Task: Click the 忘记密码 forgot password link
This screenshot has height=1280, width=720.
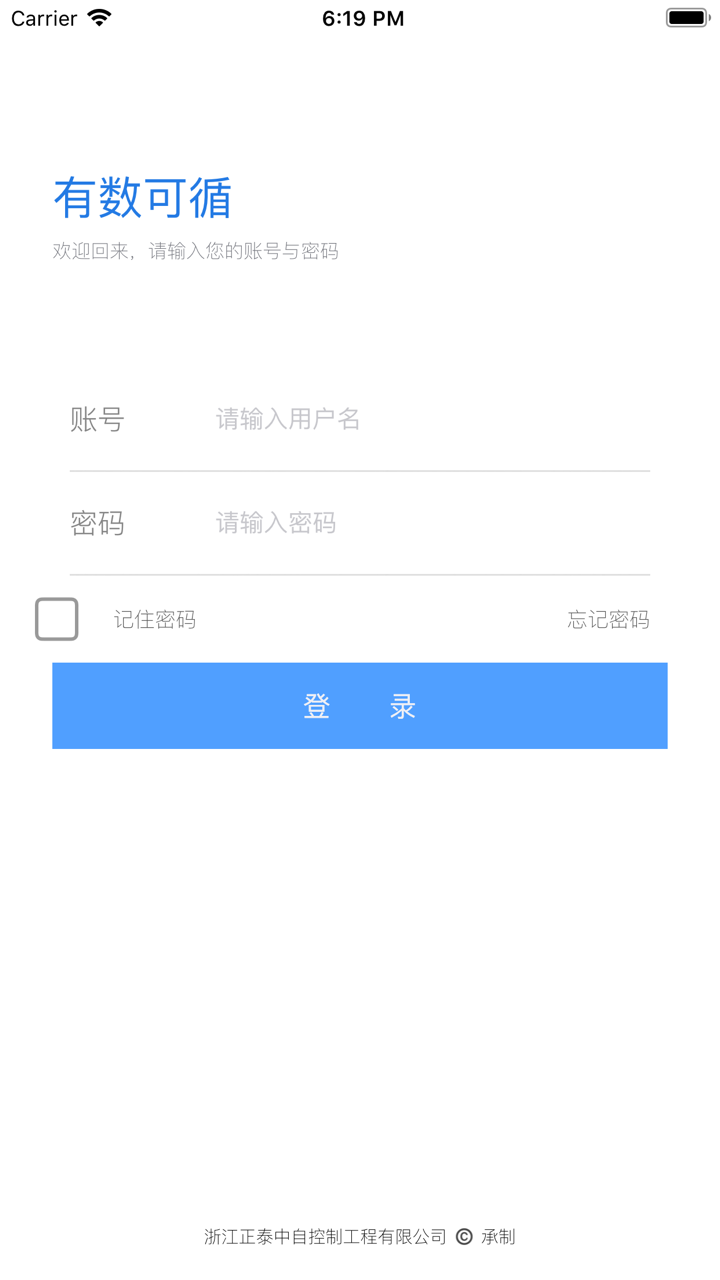Action: (x=609, y=619)
